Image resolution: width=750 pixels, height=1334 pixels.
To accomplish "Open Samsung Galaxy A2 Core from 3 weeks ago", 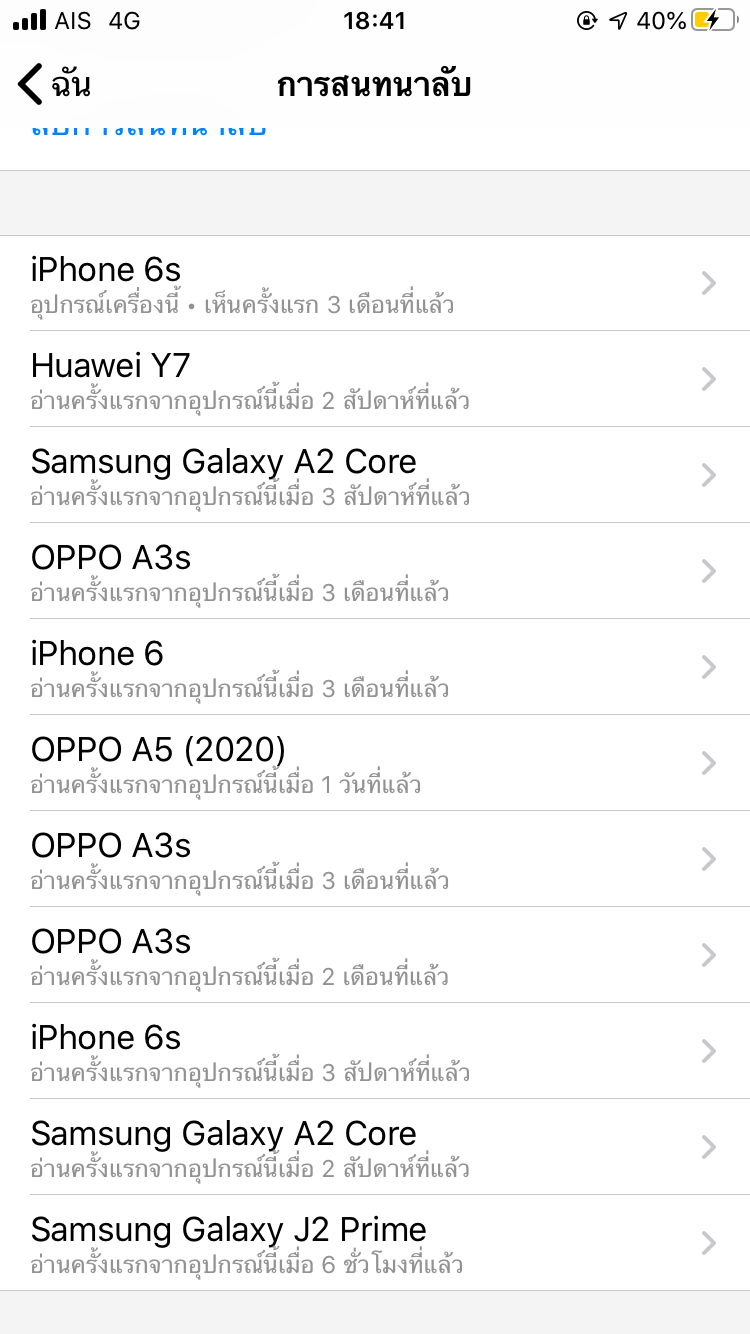I will tap(375, 476).
